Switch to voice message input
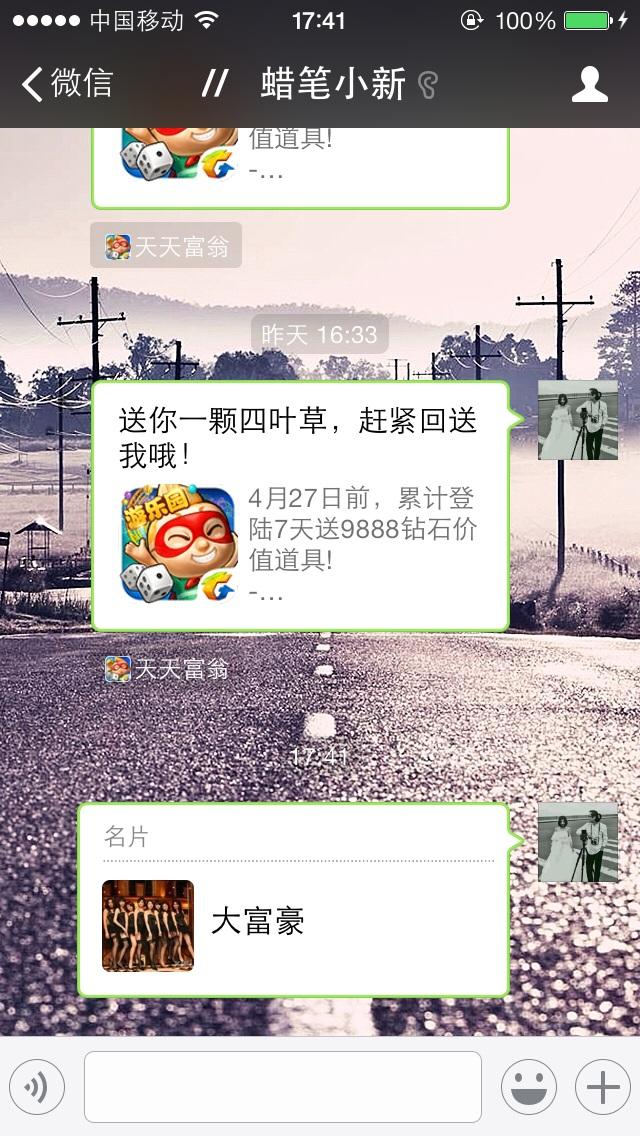The width and height of the screenshot is (640, 1136). (x=37, y=1087)
